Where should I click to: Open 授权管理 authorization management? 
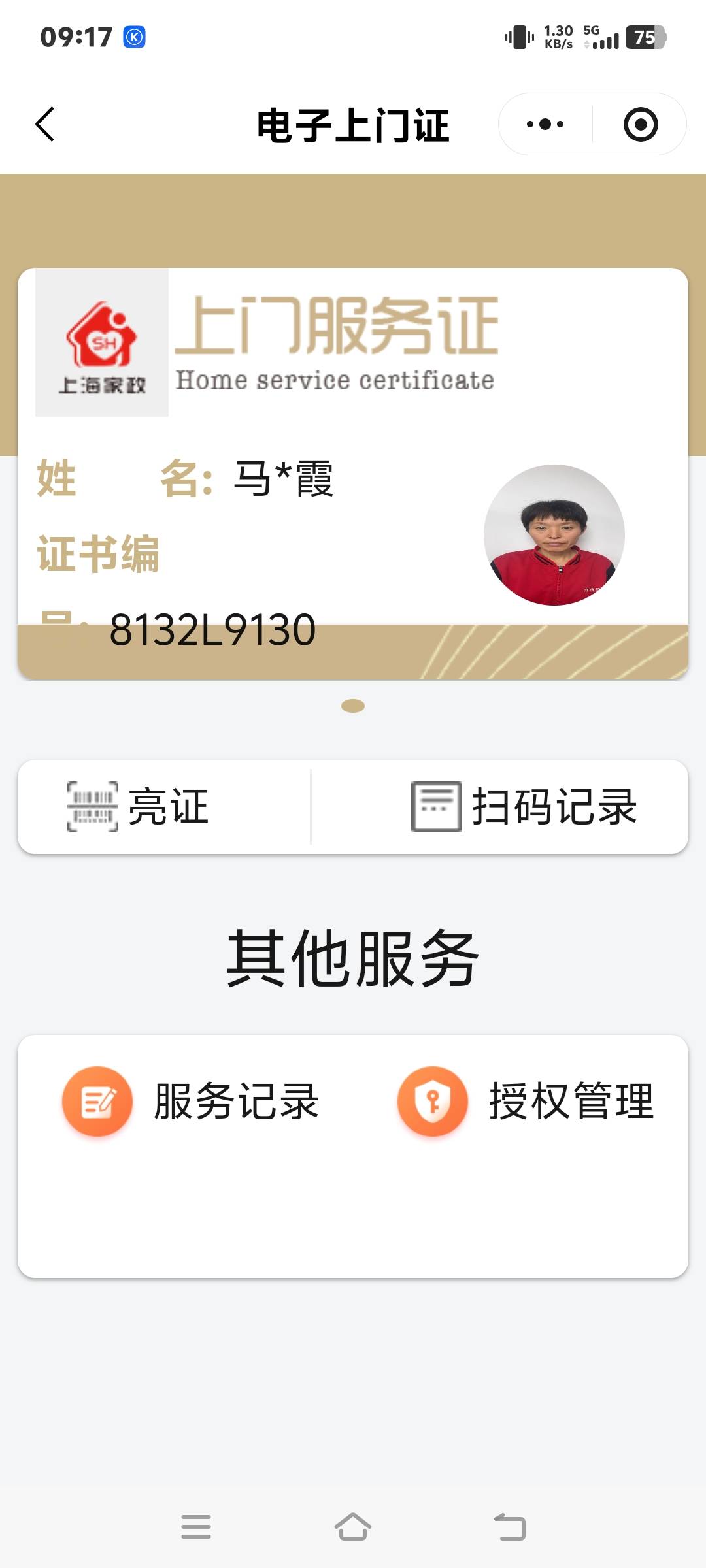526,1102
